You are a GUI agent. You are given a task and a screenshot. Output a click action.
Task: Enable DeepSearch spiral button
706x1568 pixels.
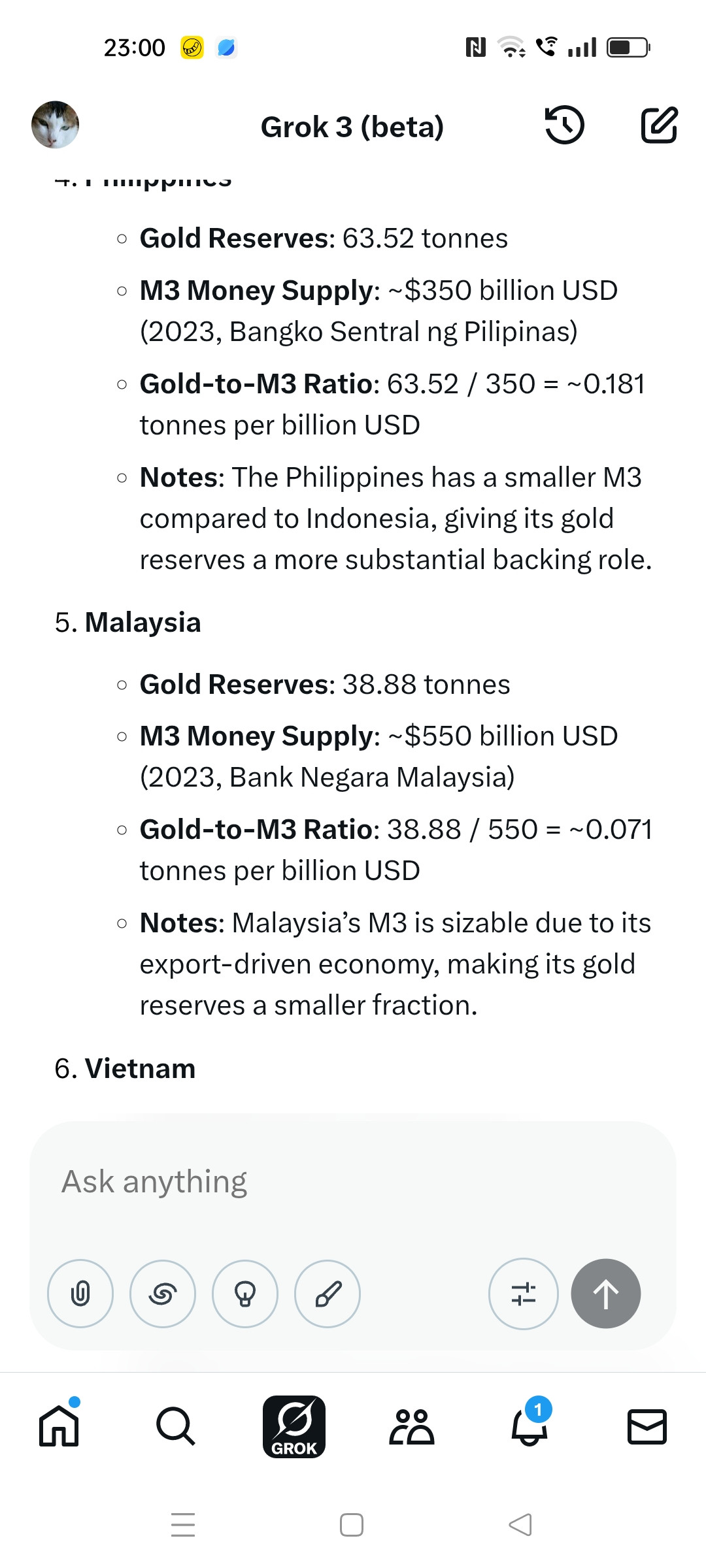(163, 1294)
